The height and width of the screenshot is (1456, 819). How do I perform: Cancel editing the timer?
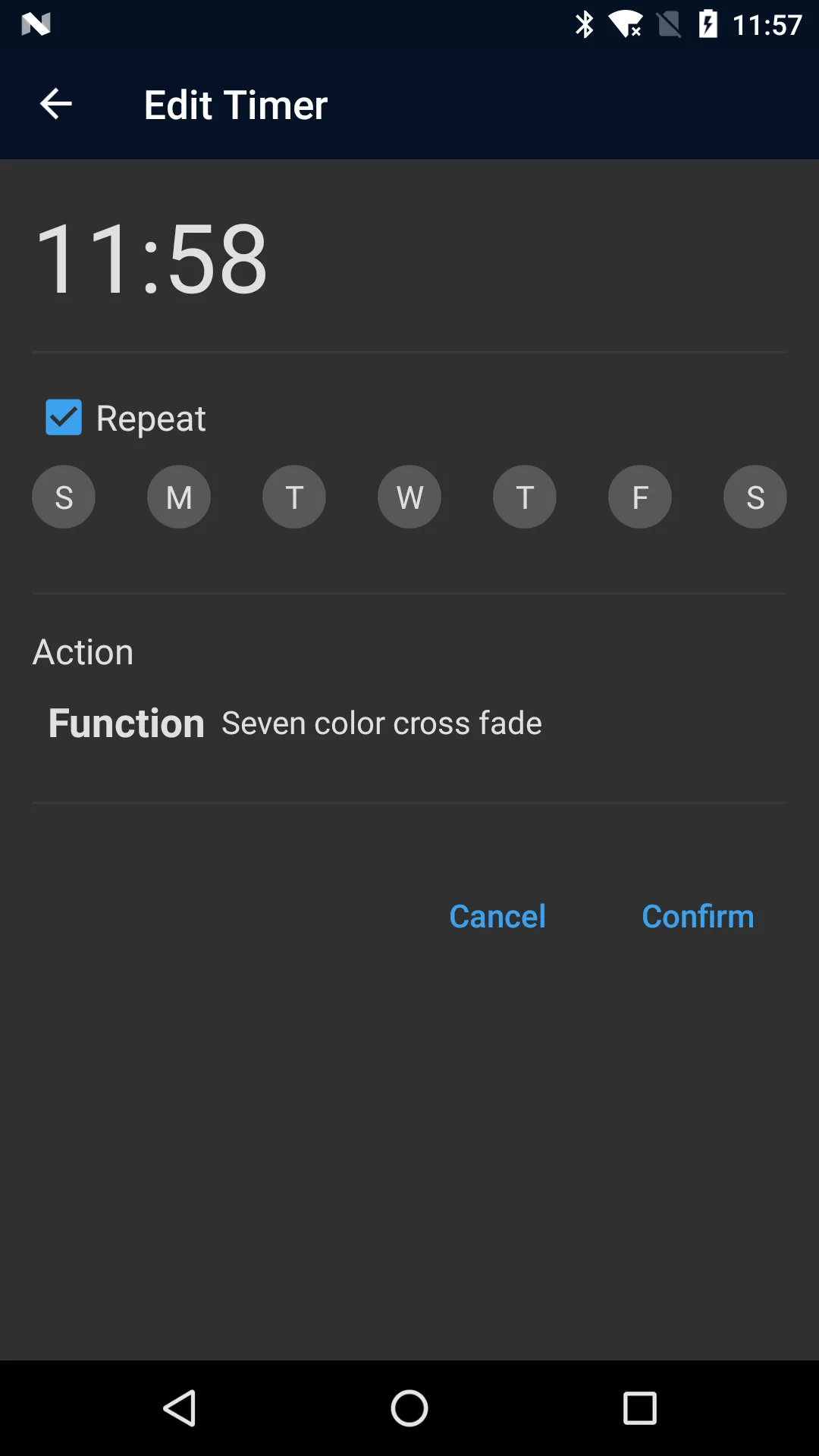coord(497,916)
